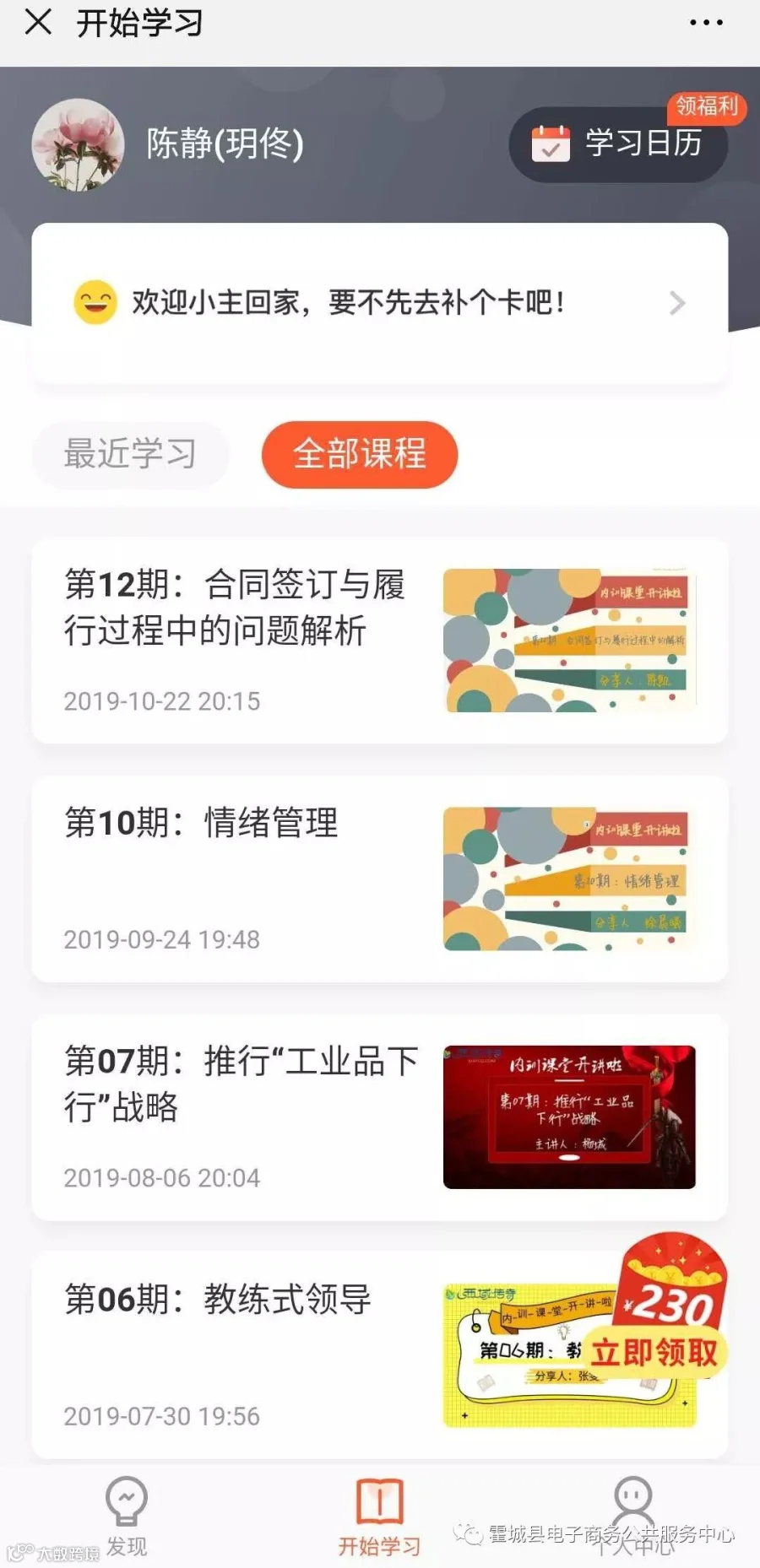
Task: Open the 学习日历 study calendar
Action: coord(618,143)
